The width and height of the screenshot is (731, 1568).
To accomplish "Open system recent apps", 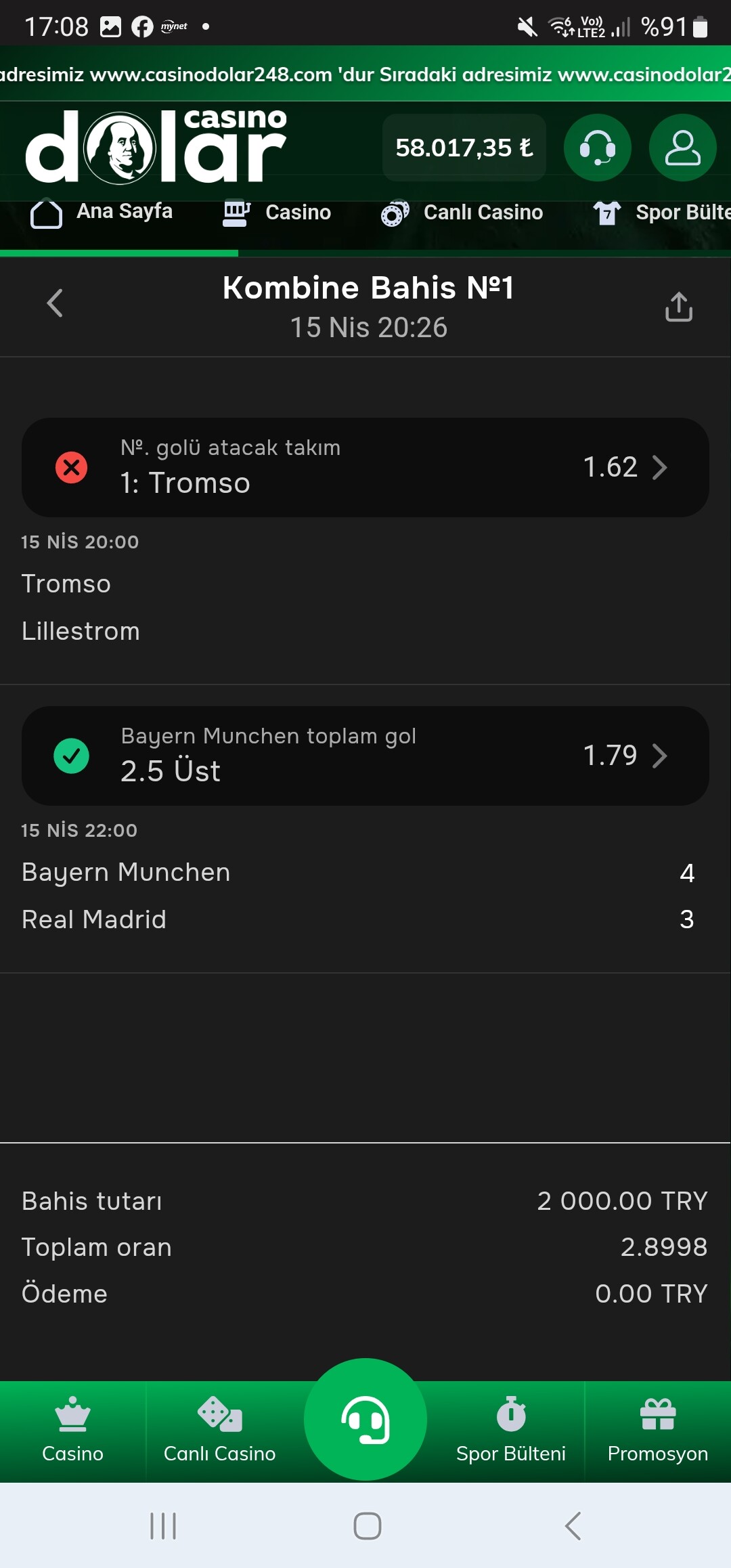I will (x=163, y=1526).
